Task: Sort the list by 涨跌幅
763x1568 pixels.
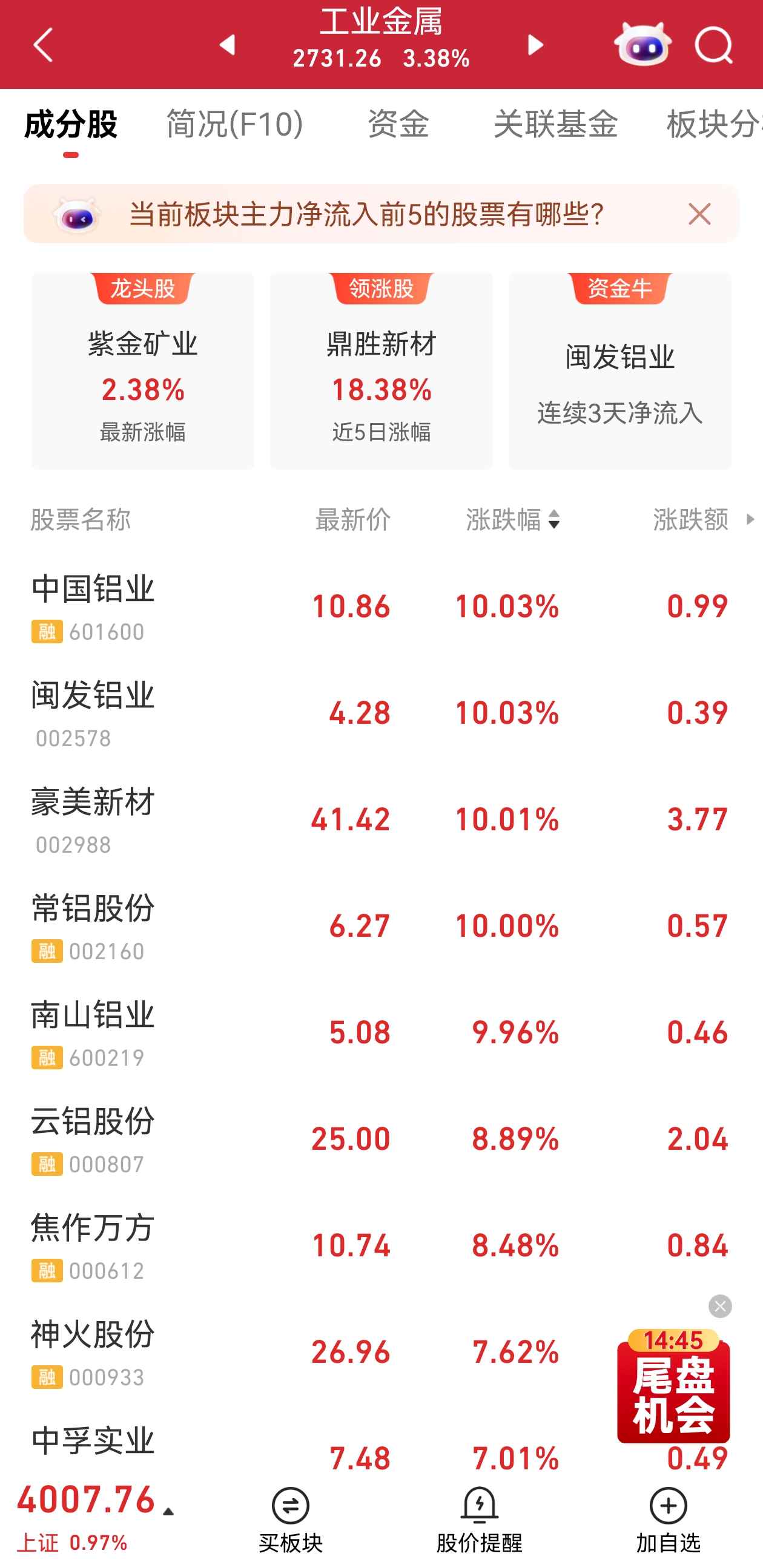Action: (x=513, y=520)
